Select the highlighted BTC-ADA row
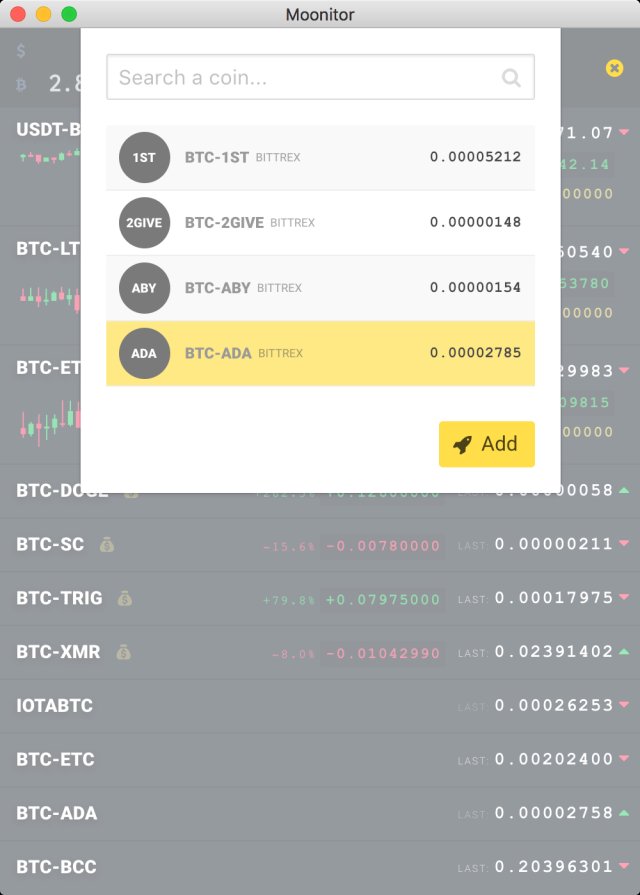This screenshot has width=640, height=895. click(320, 353)
